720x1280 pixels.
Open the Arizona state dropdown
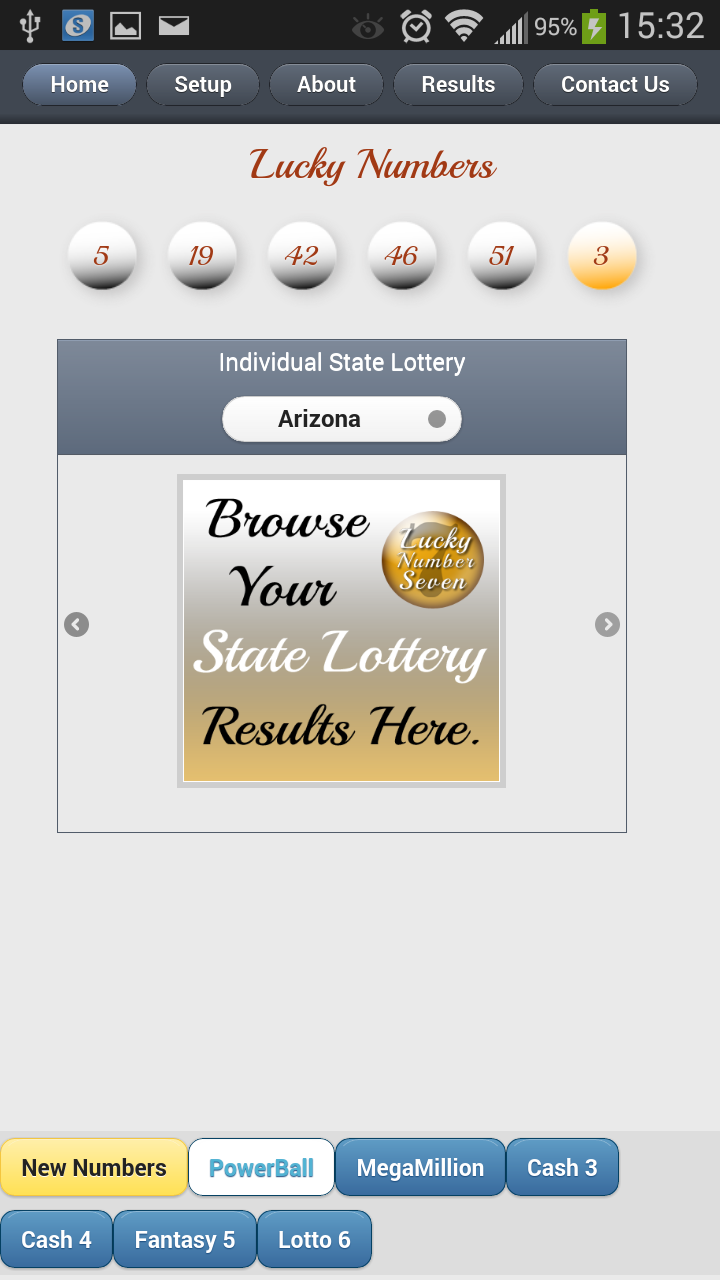(x=342, y=419)
